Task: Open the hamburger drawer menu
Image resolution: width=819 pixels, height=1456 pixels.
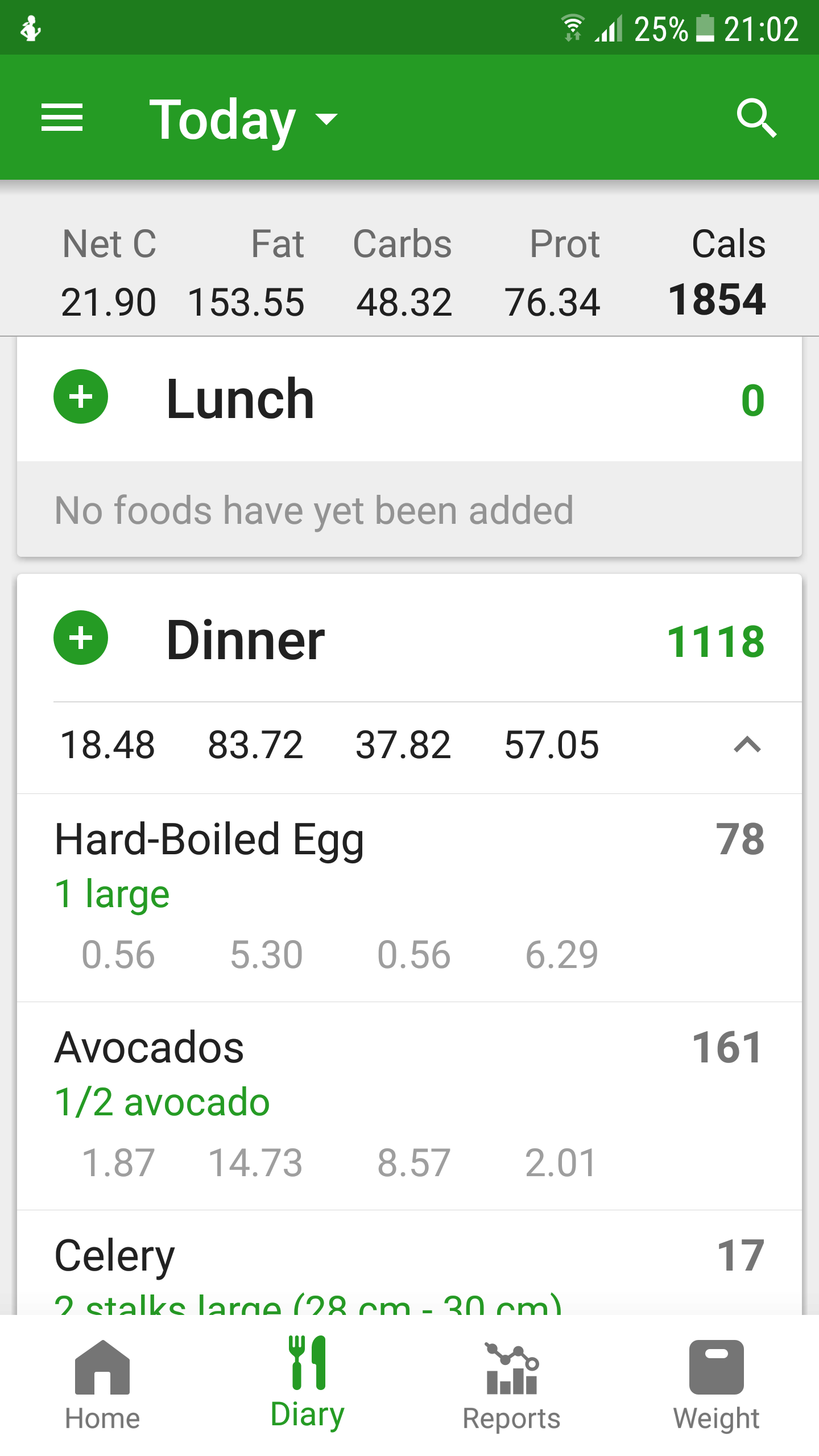Action: pyautogui.click(x=62, y=118)
